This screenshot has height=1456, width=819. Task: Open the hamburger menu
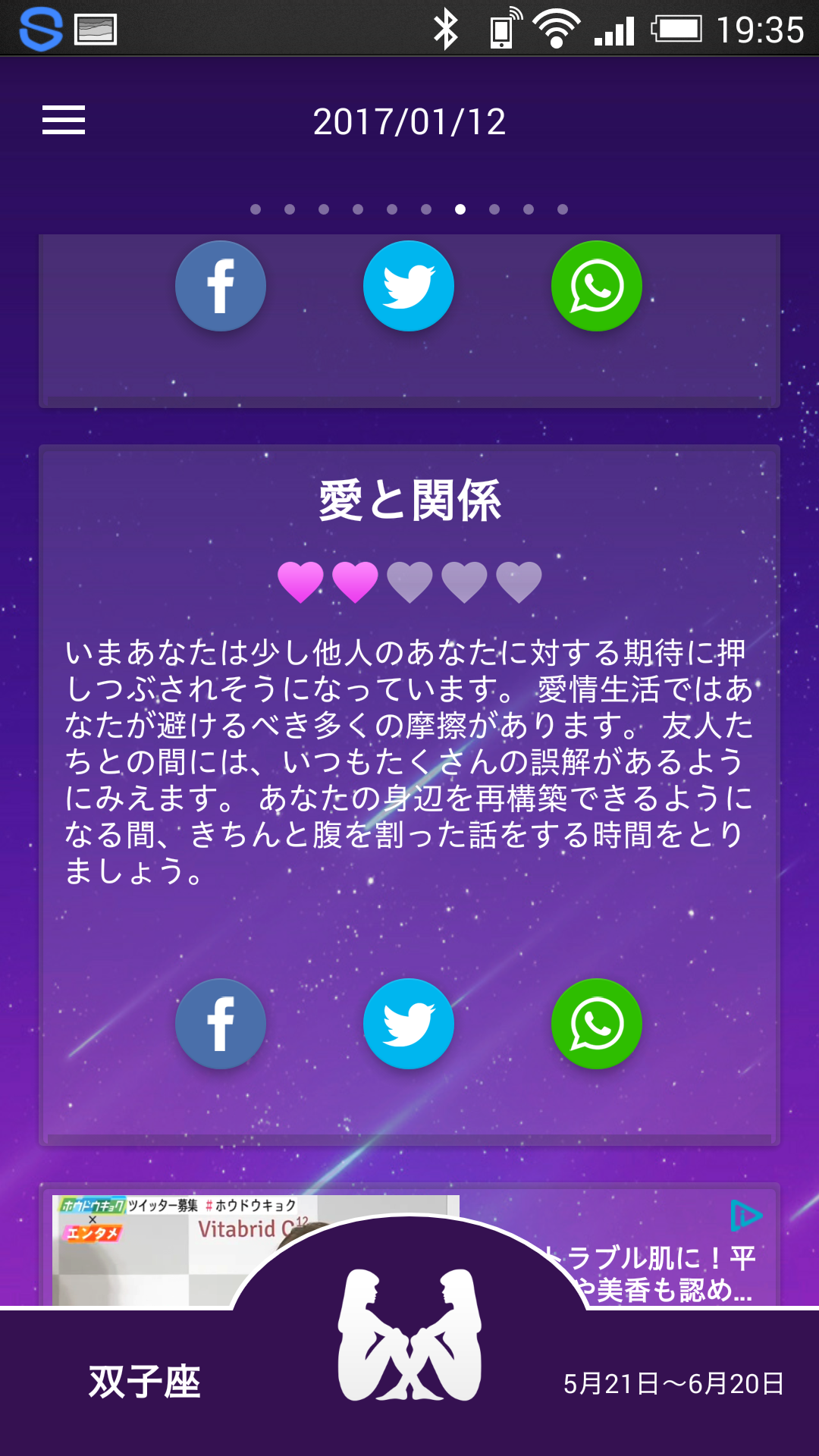64,120
